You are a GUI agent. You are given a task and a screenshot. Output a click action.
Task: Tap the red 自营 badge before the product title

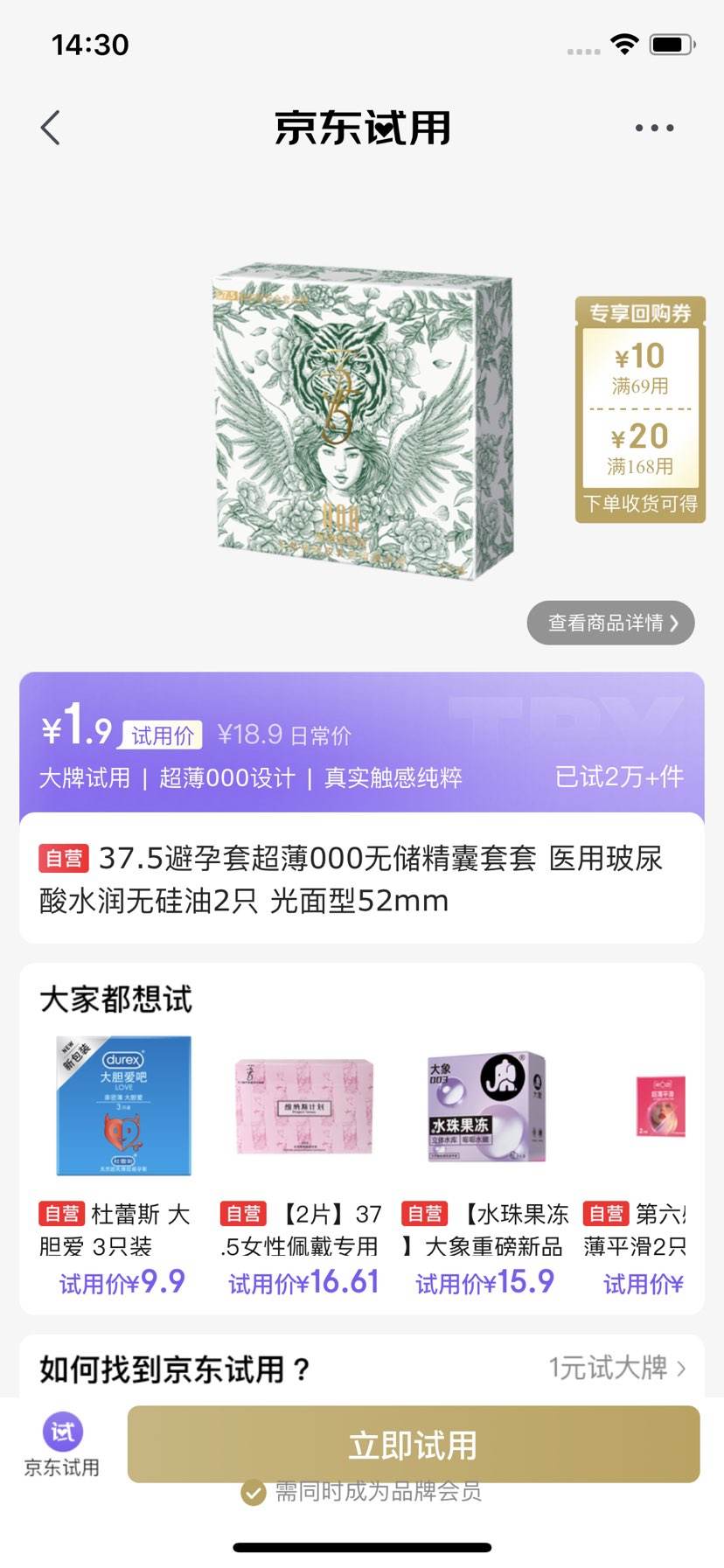pos(63,860)
